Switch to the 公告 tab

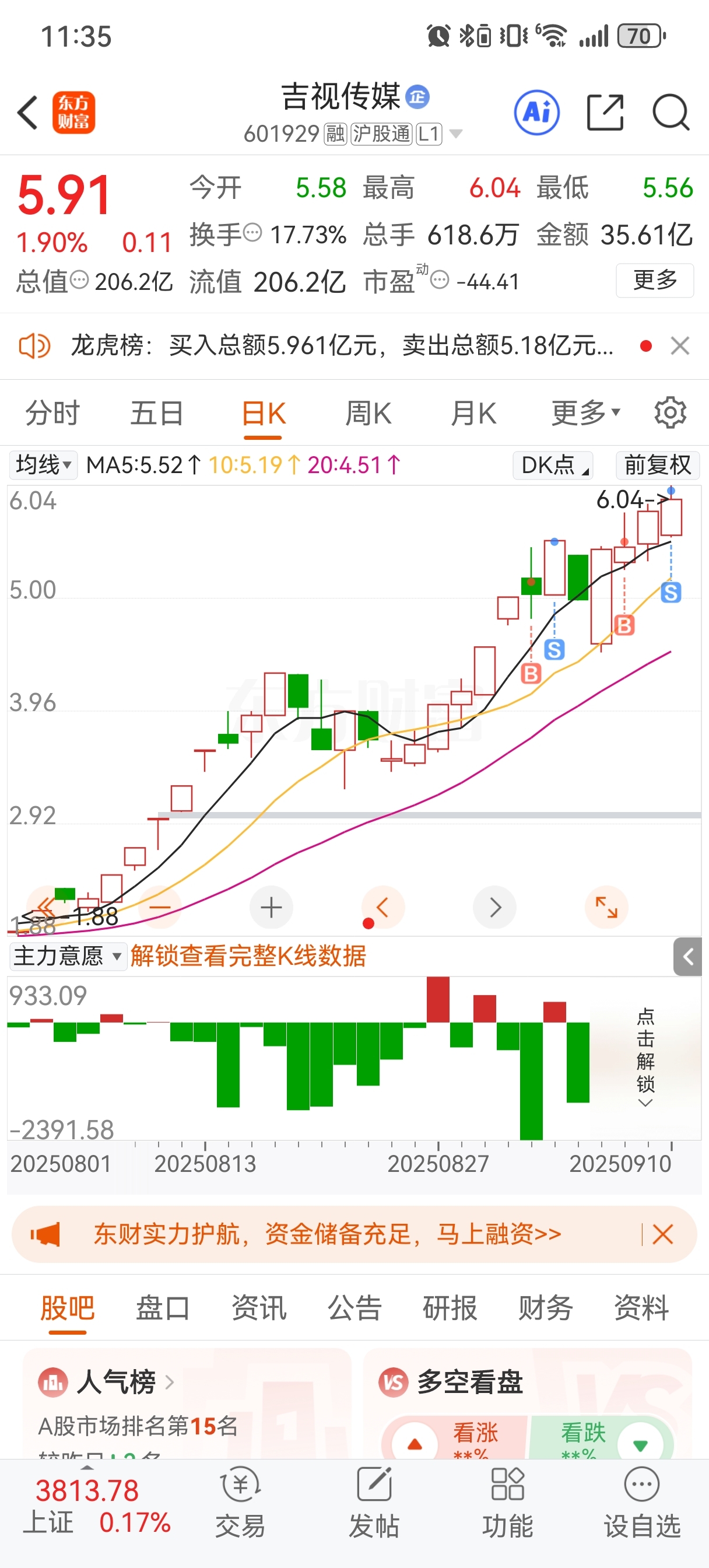[355, 1308]
